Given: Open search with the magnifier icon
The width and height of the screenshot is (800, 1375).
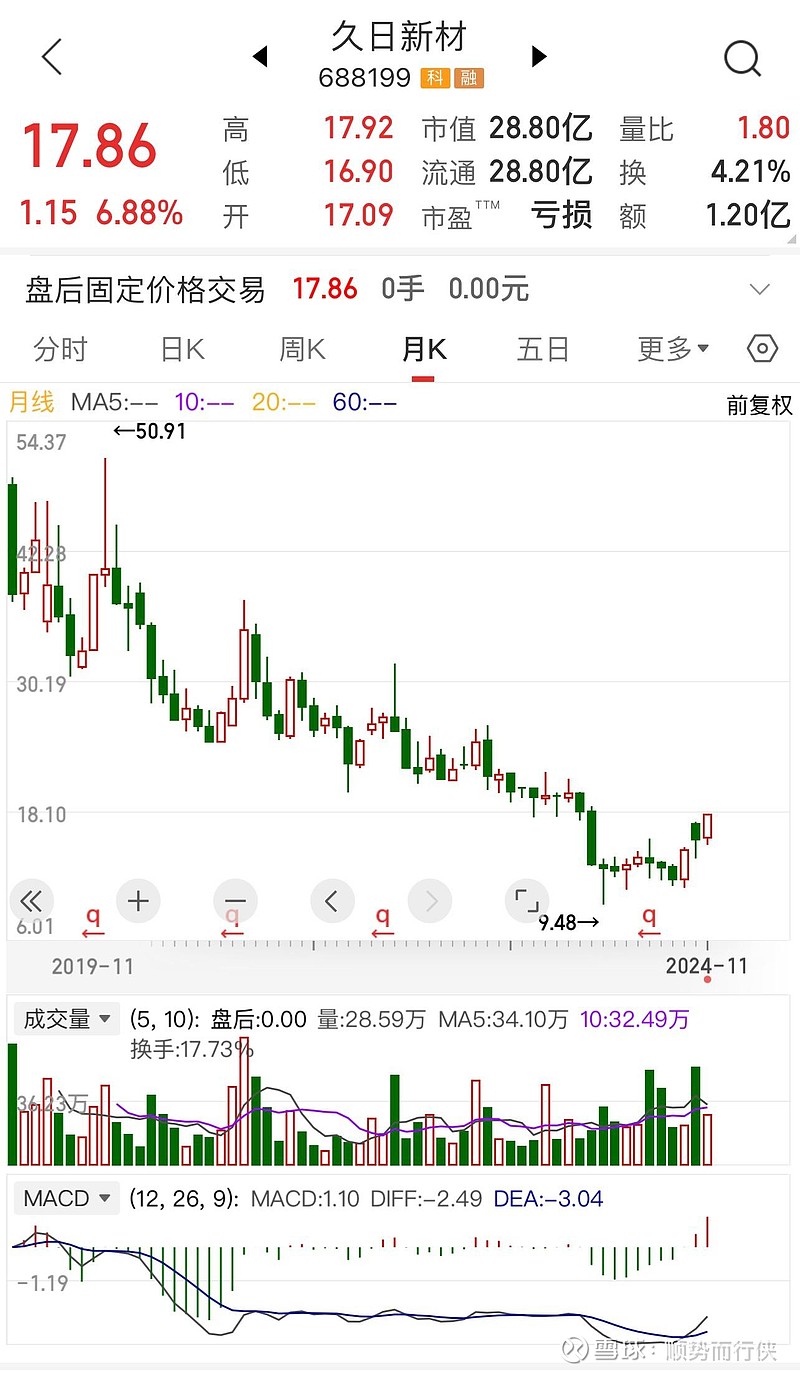Looking at the screenshot, I should click(x=742, y=59).
